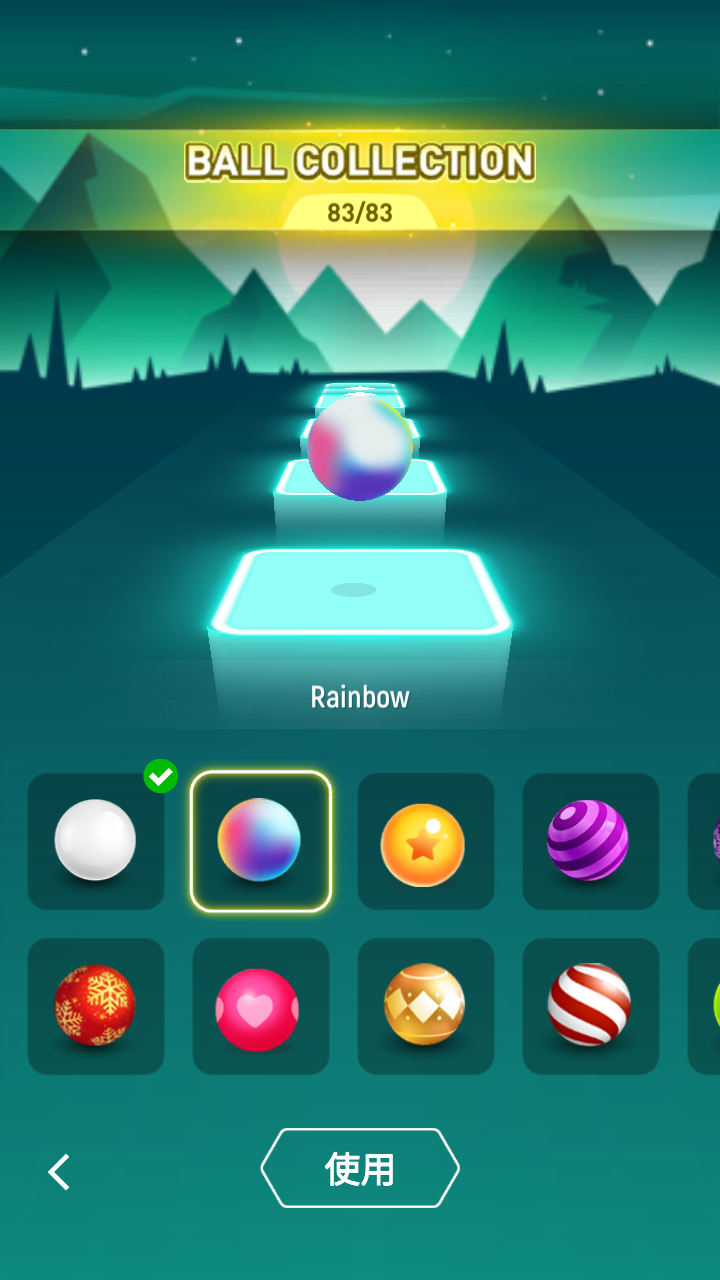Screen dimensions: 720x1280
Task: Choose the pink heart ball
Action: (x=260, y=1008)
